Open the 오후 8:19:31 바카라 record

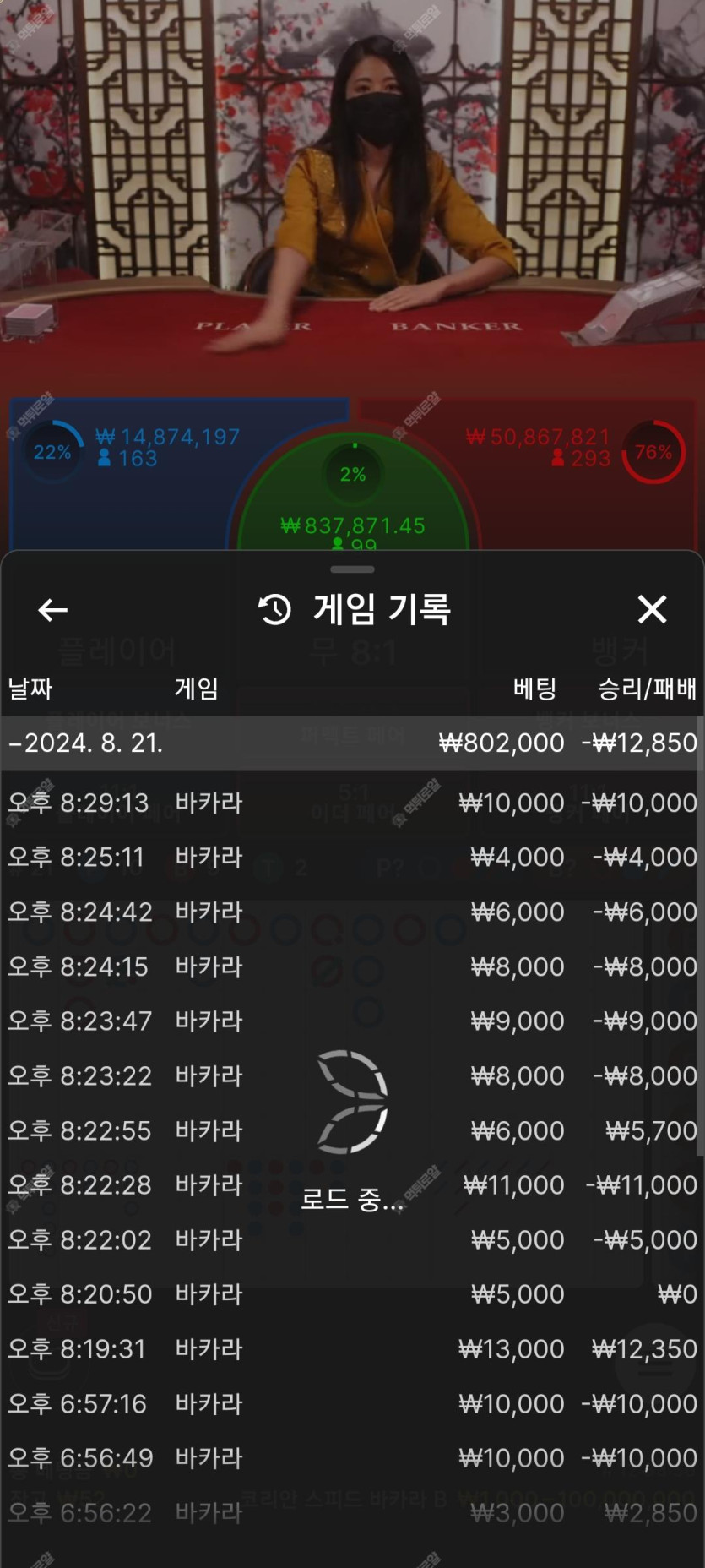coord(352,1349)
